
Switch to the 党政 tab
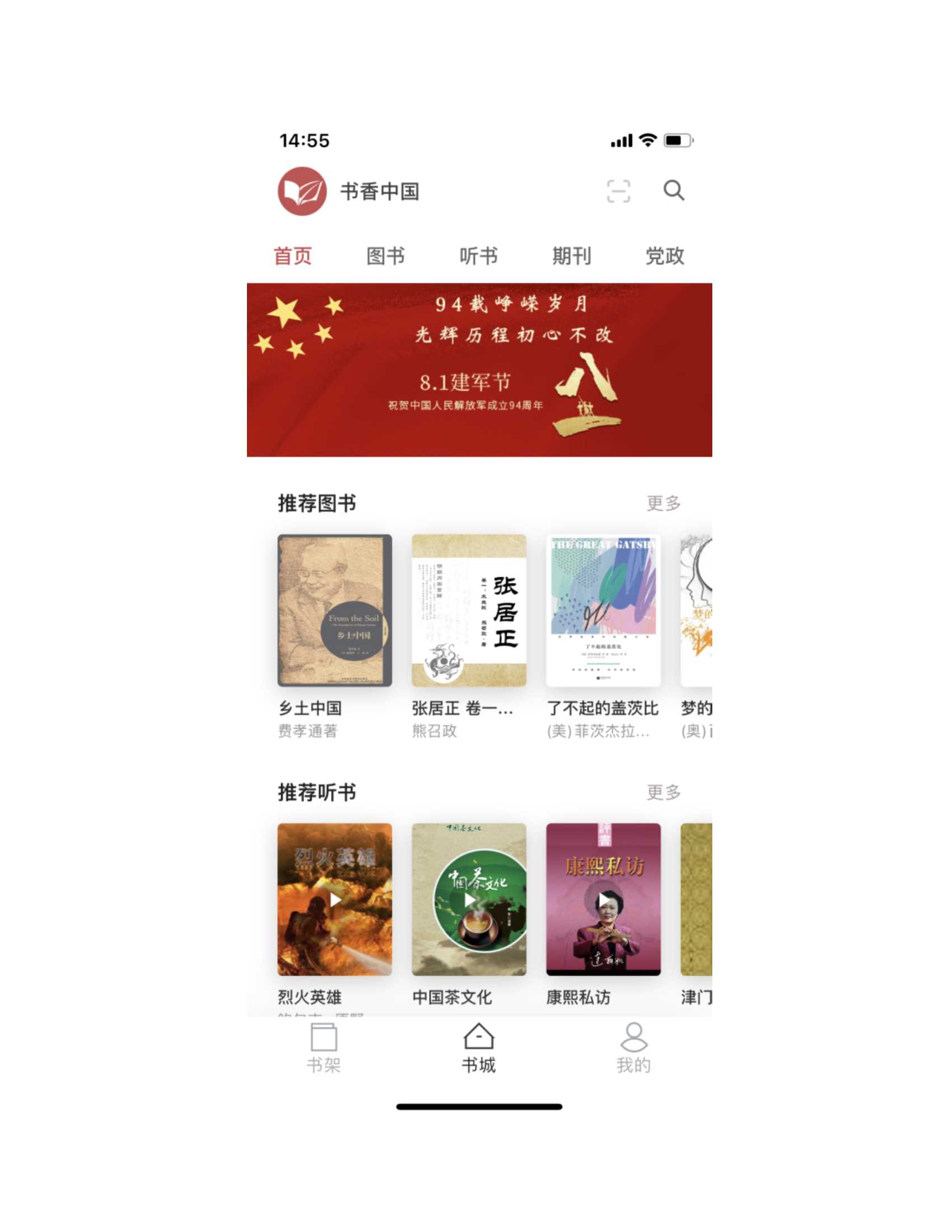pos(664,256)
